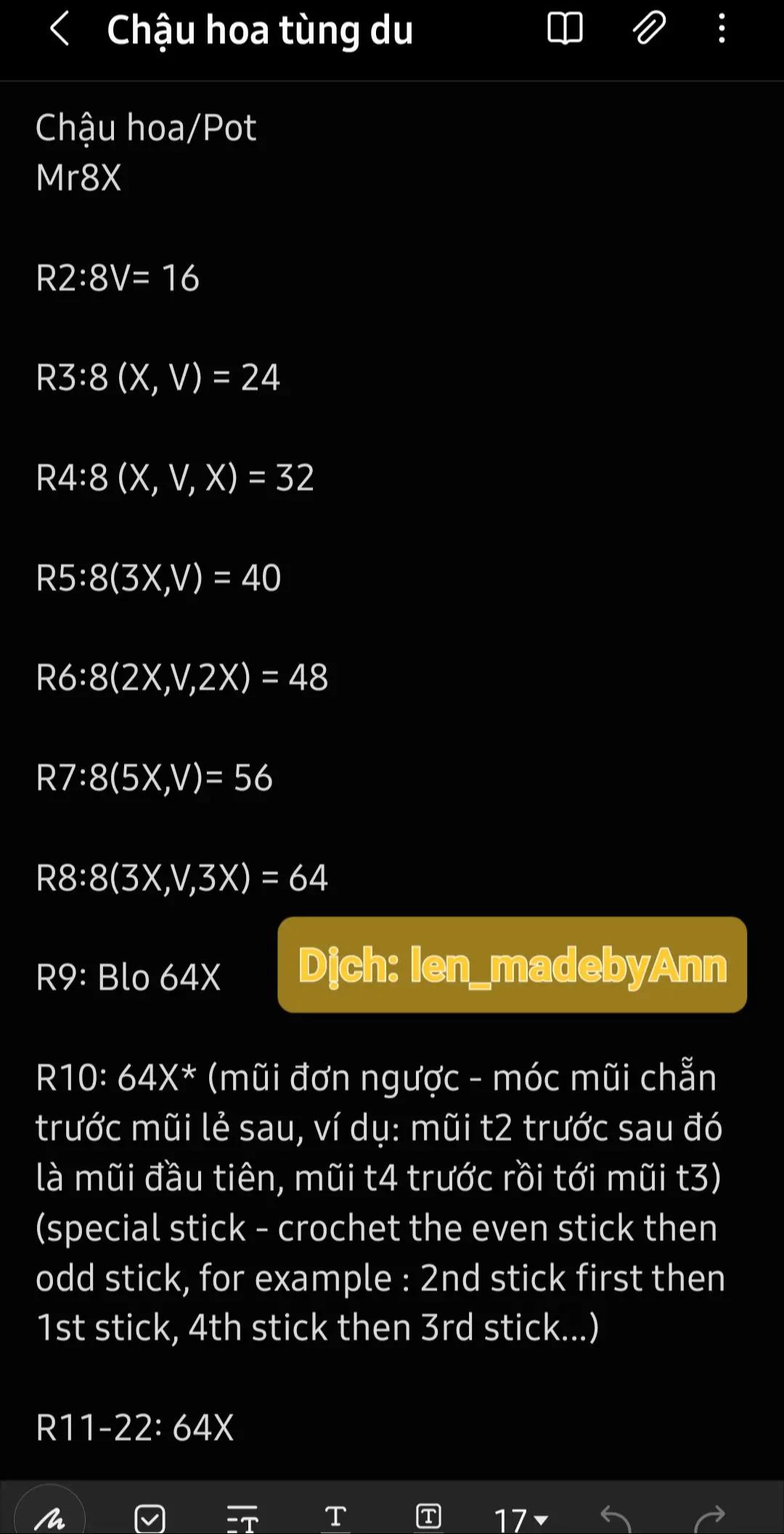Go back from the Chậu hoa tùng du note
This screenshot has width=784, height=1534.
pos(60,31)
